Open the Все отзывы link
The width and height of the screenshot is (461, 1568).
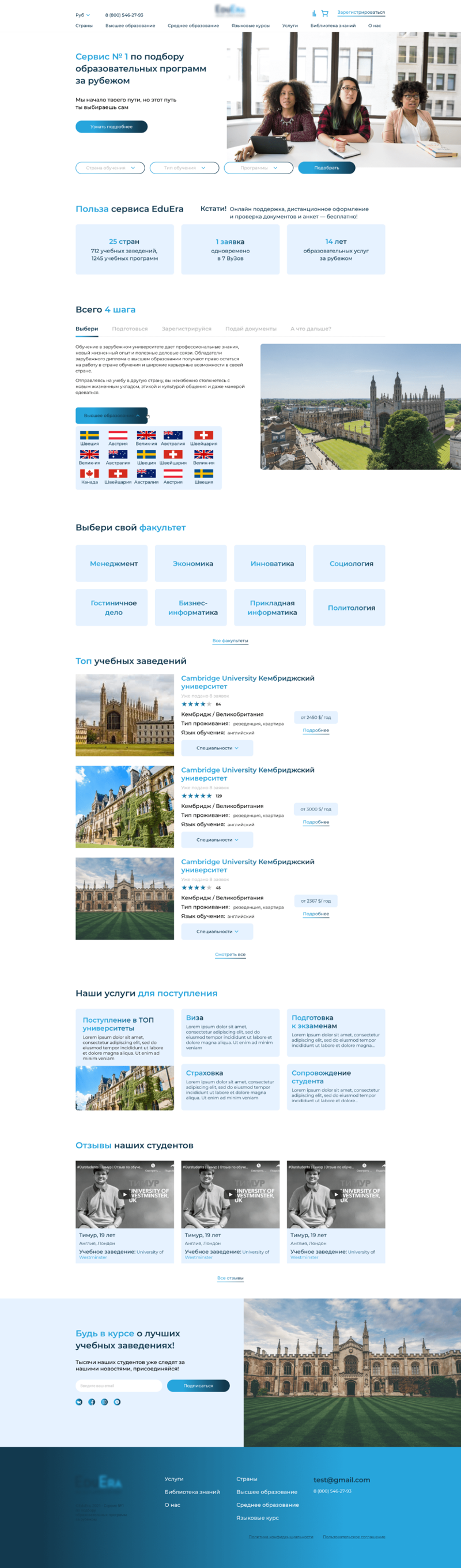pyautogui.click(x=230, y=1278)
